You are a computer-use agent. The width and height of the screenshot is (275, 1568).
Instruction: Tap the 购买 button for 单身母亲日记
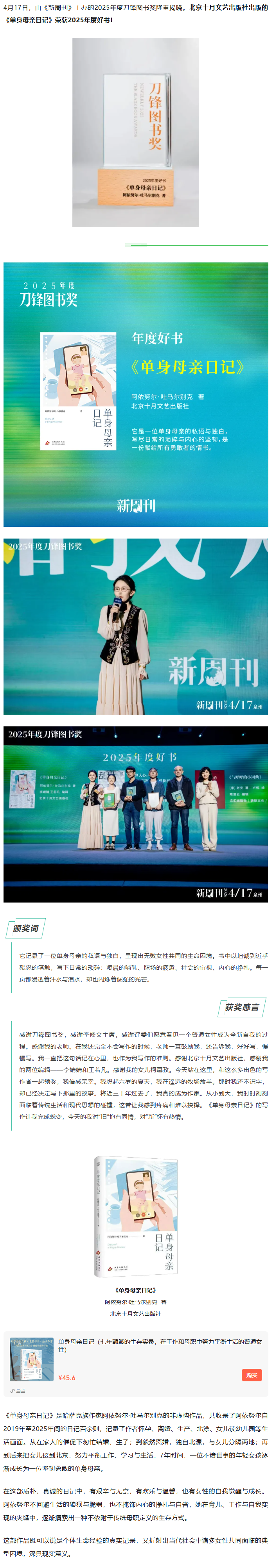coord(251,1375)
